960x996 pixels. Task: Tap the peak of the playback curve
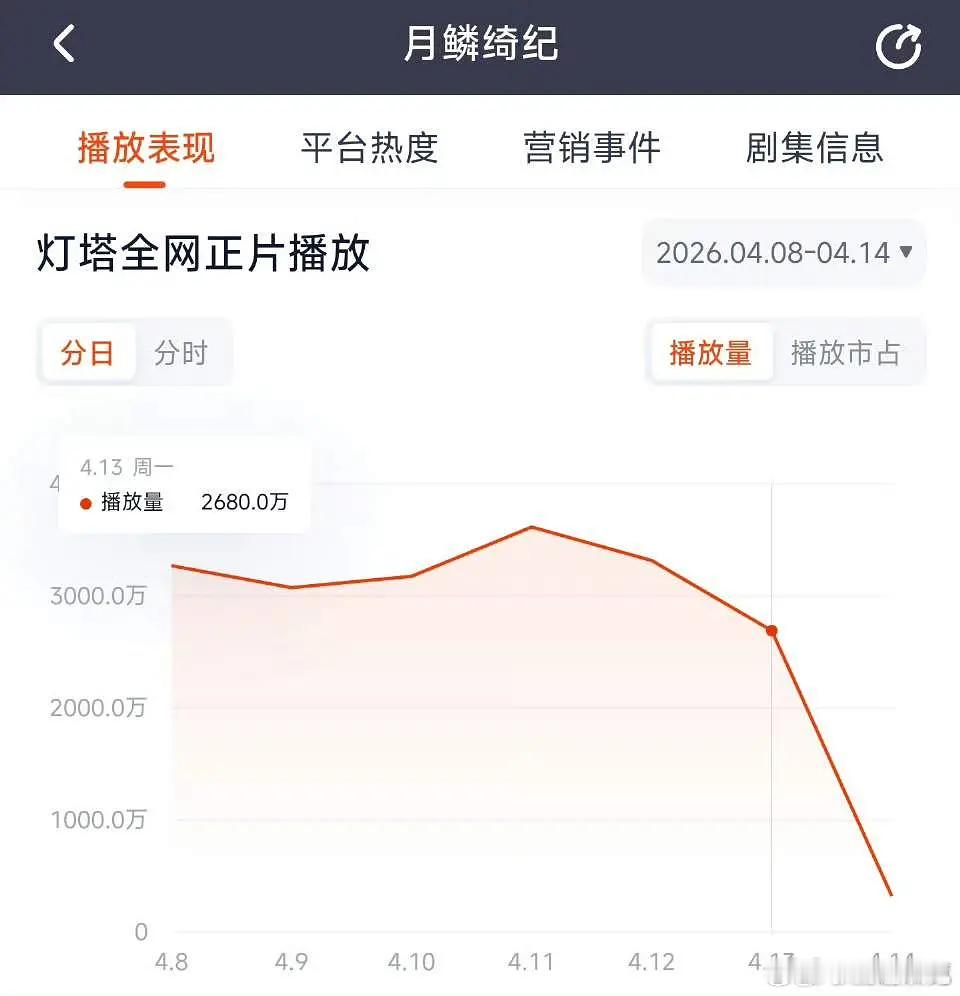tap(532, 527)
